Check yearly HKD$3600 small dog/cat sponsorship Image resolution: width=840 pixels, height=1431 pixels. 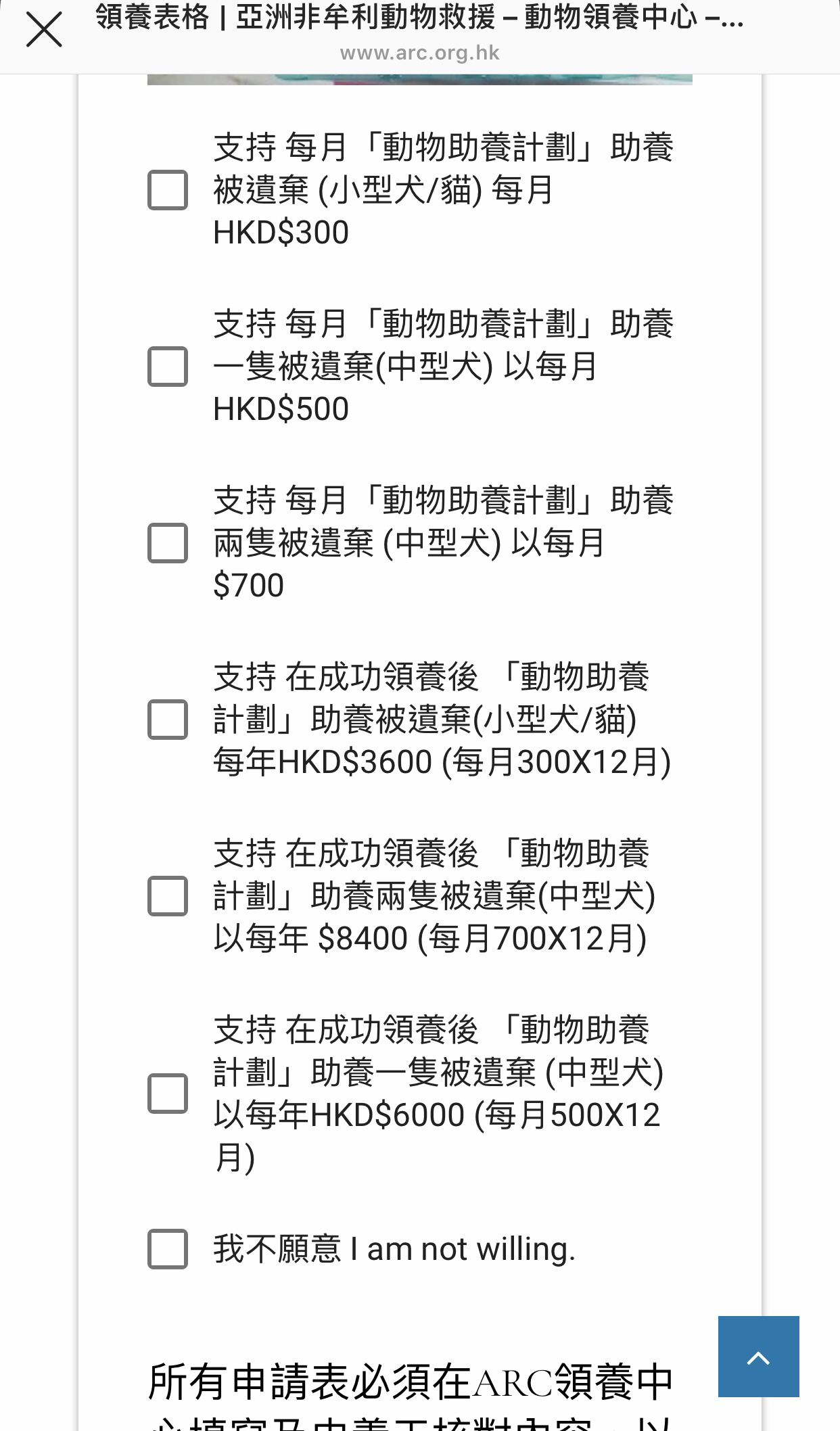[168, 720]
